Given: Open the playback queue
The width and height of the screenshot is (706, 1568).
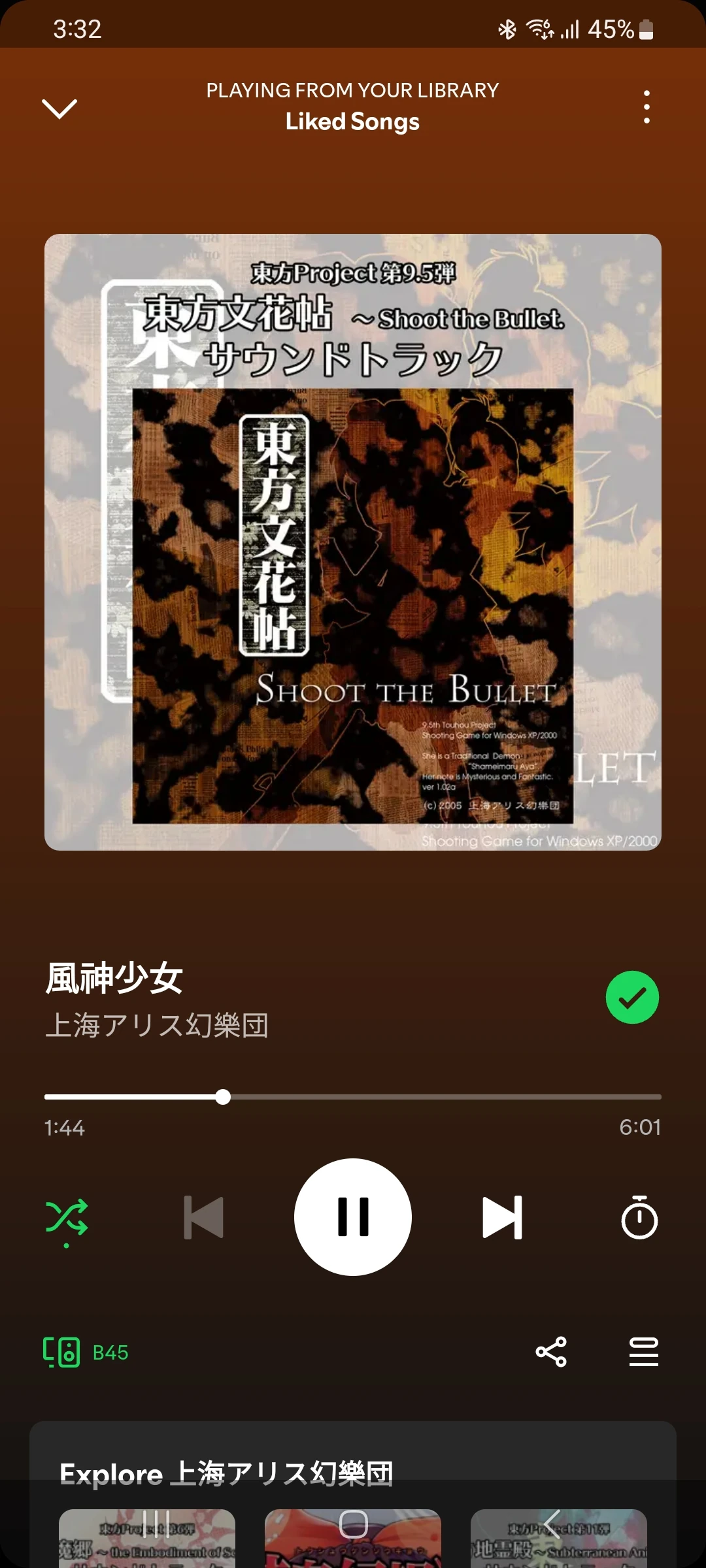Looking at the screenshot, I should [x=644, y=1352].
